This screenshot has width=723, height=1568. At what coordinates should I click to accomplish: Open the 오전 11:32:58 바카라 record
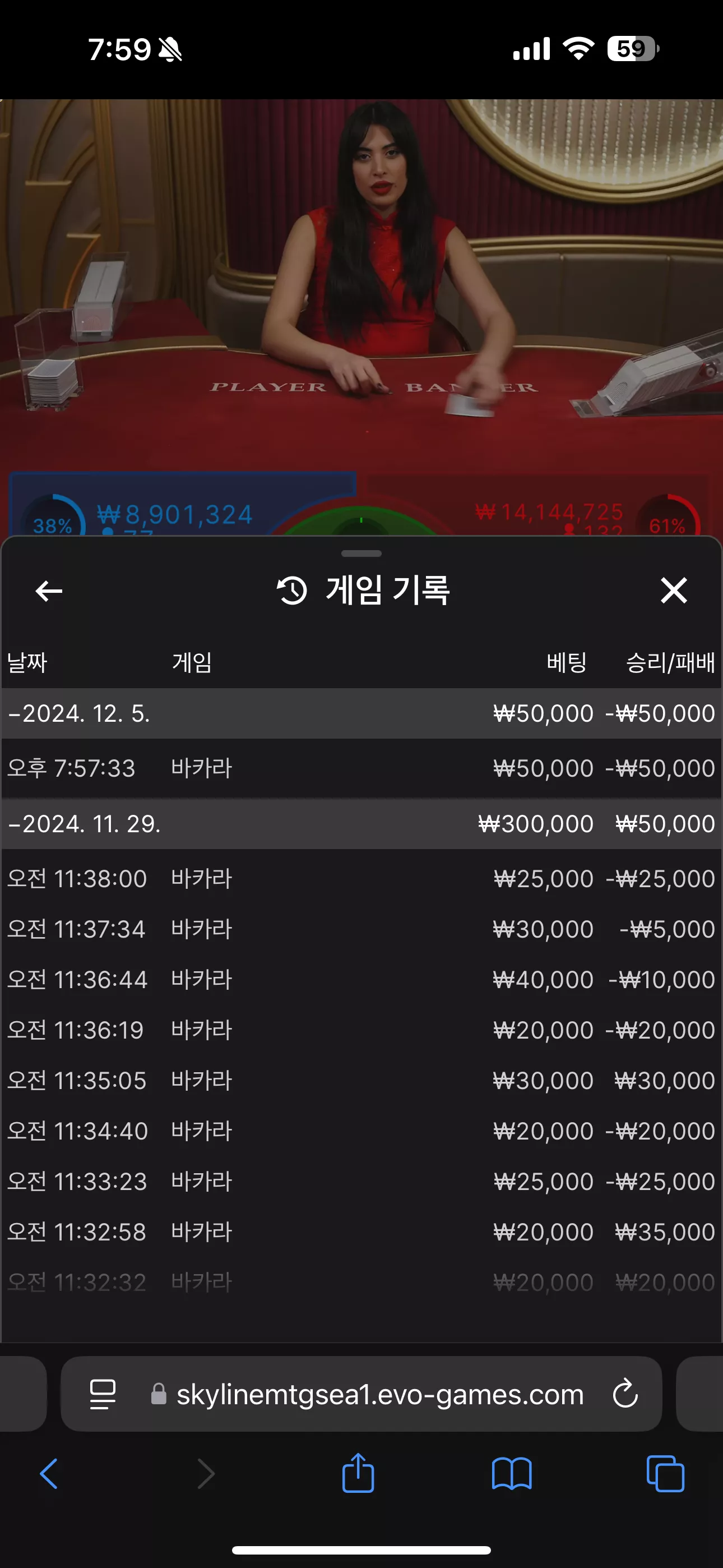click(x=361, y=1232)
